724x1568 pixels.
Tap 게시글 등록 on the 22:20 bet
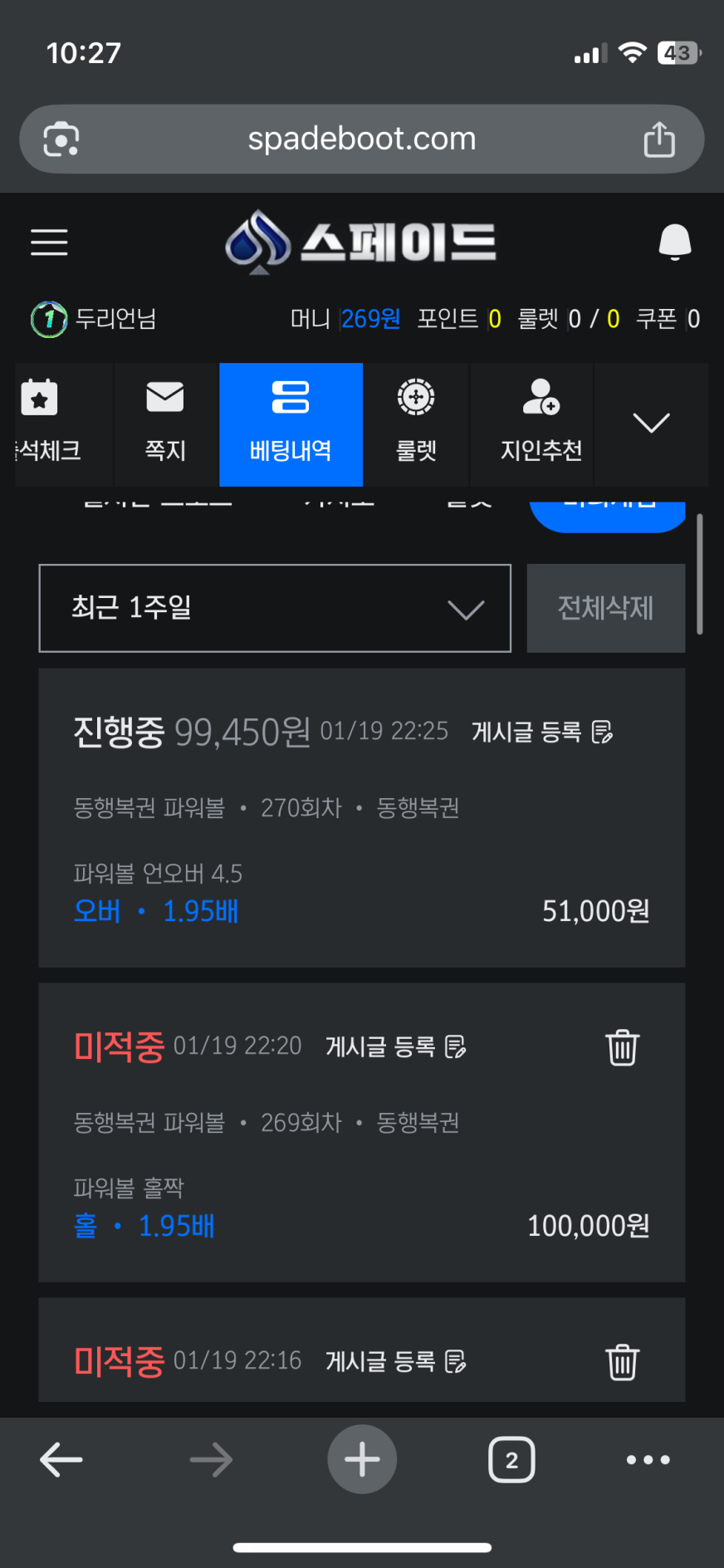[x=395, y=1046]
